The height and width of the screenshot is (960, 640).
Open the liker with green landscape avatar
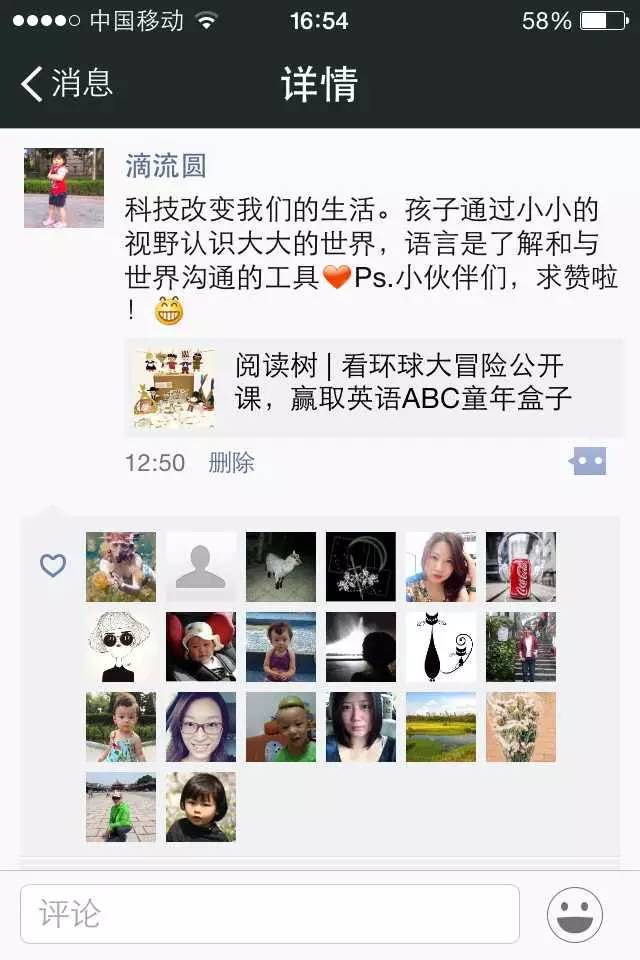(441, 727)
